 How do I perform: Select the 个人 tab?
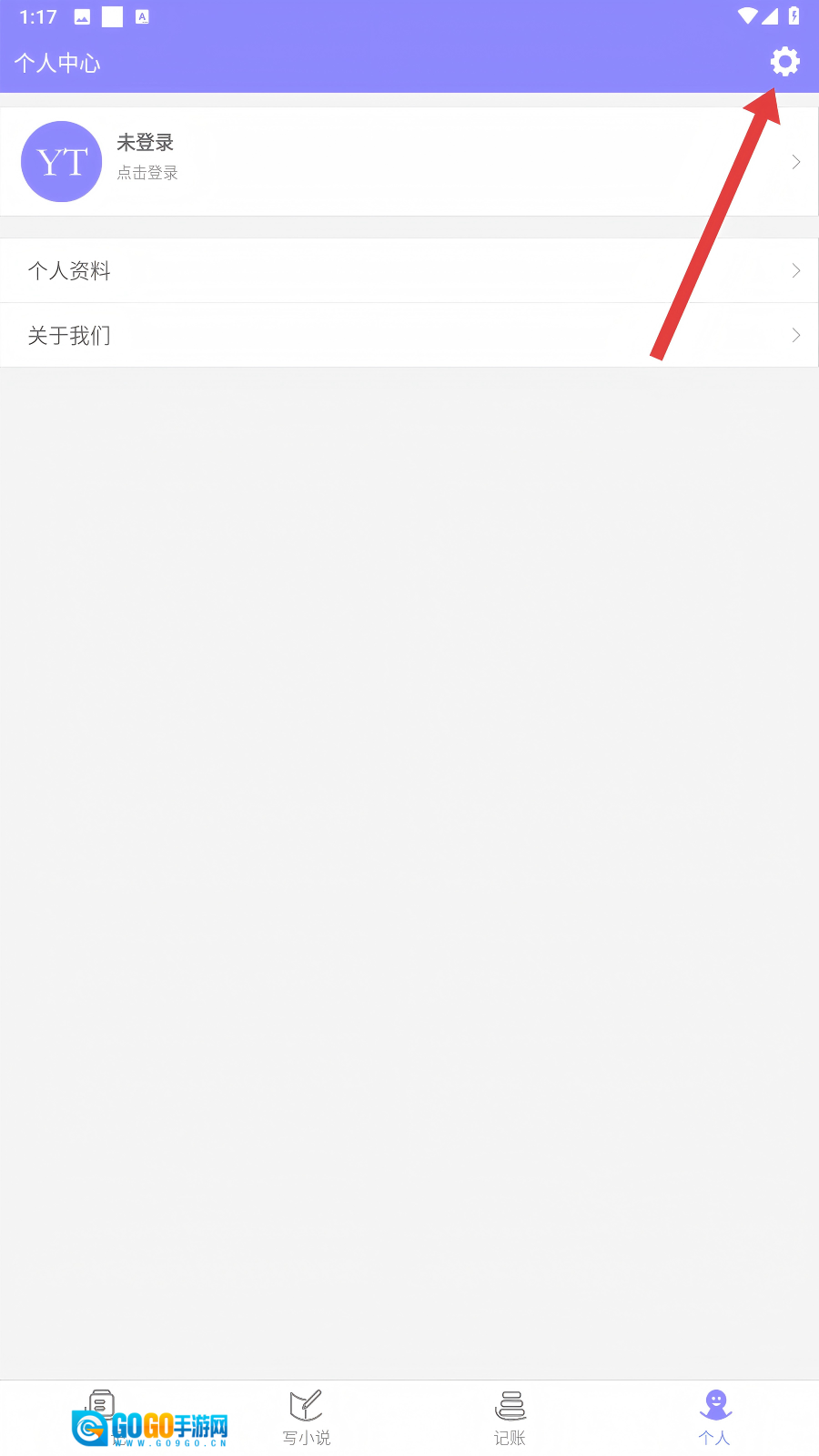[x=715, y=1418]
